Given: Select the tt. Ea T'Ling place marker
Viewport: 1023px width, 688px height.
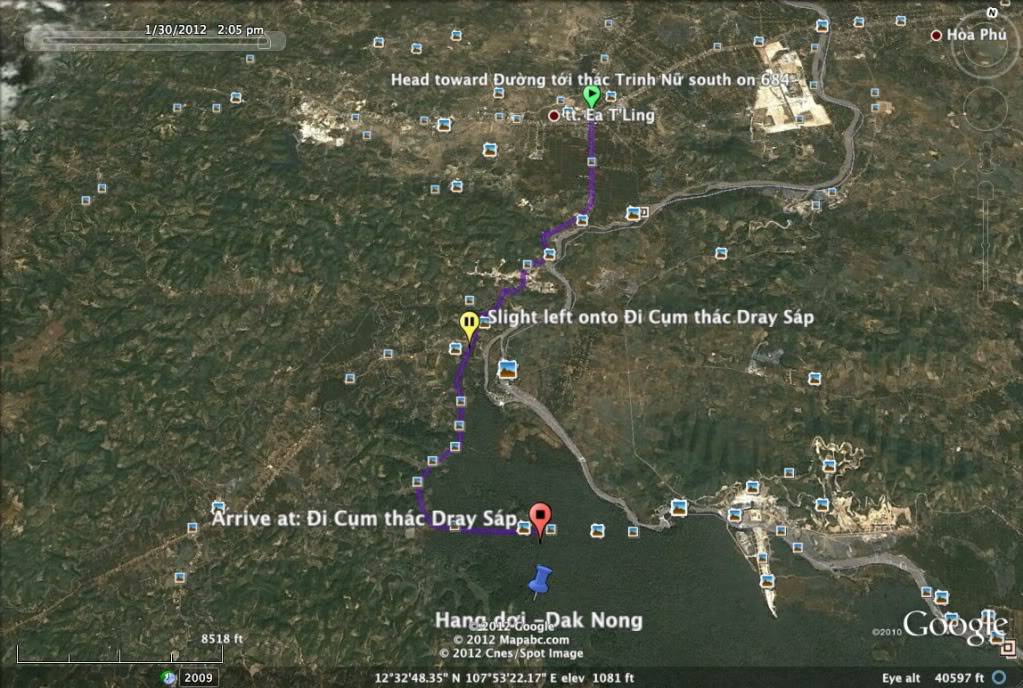Looking at the screenshot, I should (554, 116).
